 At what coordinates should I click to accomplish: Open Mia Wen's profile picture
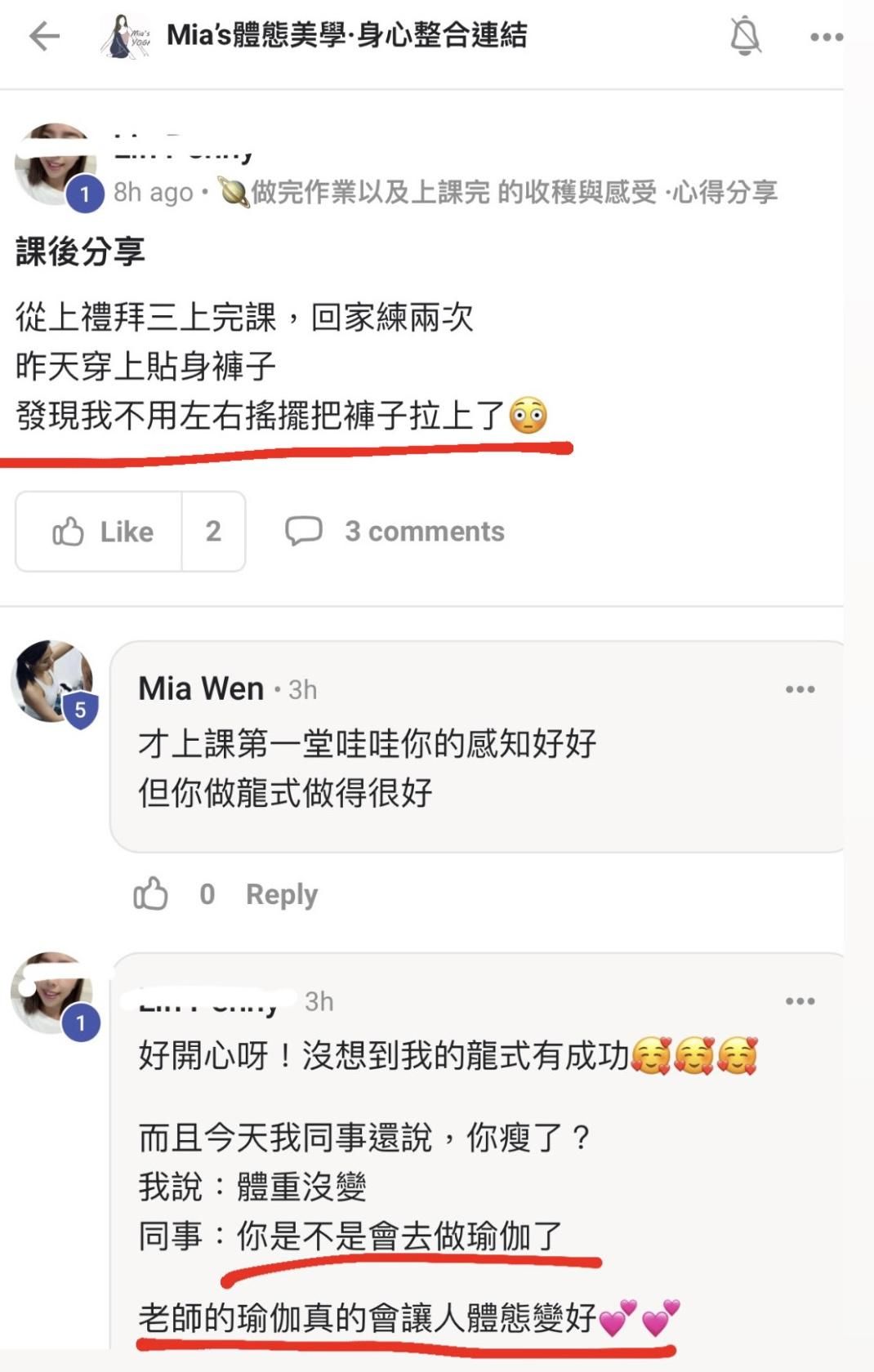52,682
